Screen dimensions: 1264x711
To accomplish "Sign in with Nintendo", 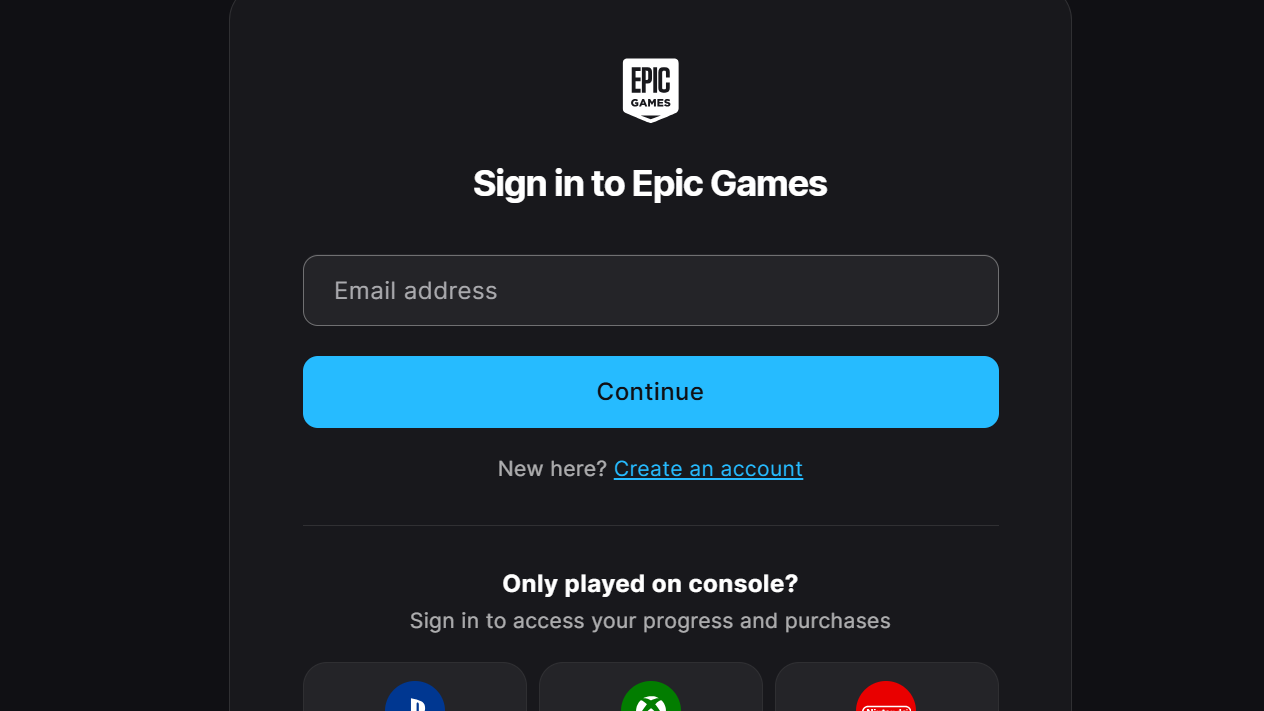I will (x=886, y=692).
